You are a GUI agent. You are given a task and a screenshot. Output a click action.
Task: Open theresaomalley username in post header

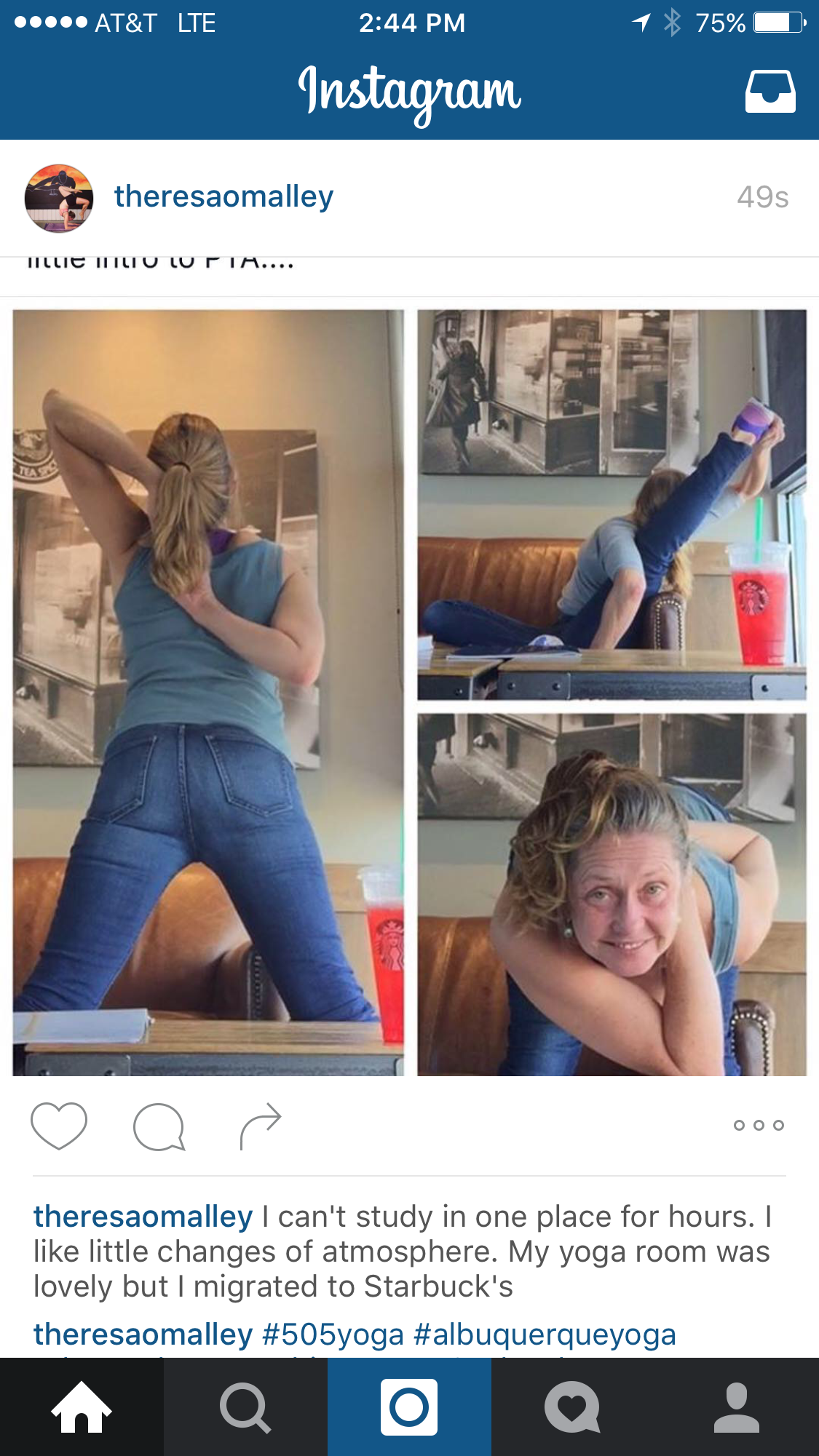click(x=223, y=196)
